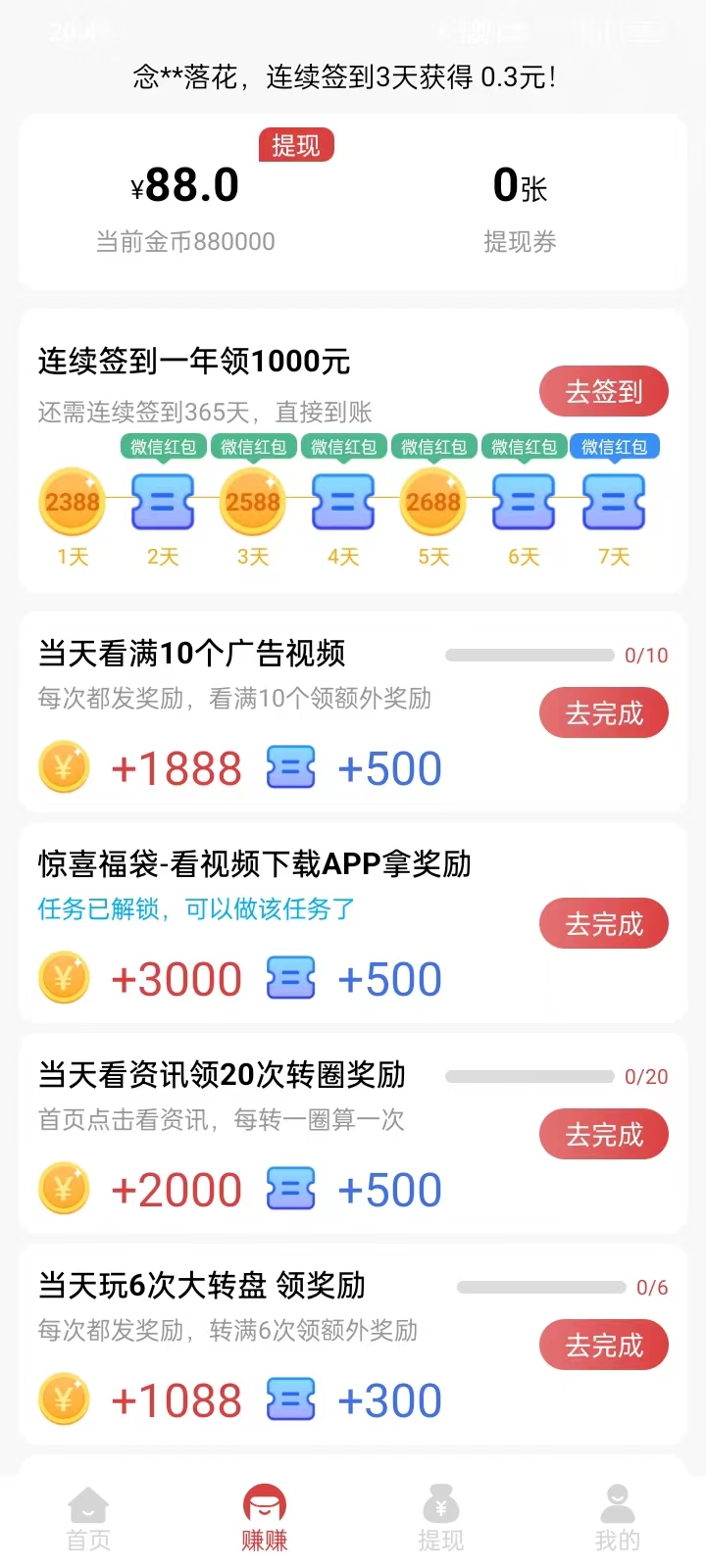Select the 赚赚 tab
This screenshot has height=1568, width=706.
coord(265,1519)
